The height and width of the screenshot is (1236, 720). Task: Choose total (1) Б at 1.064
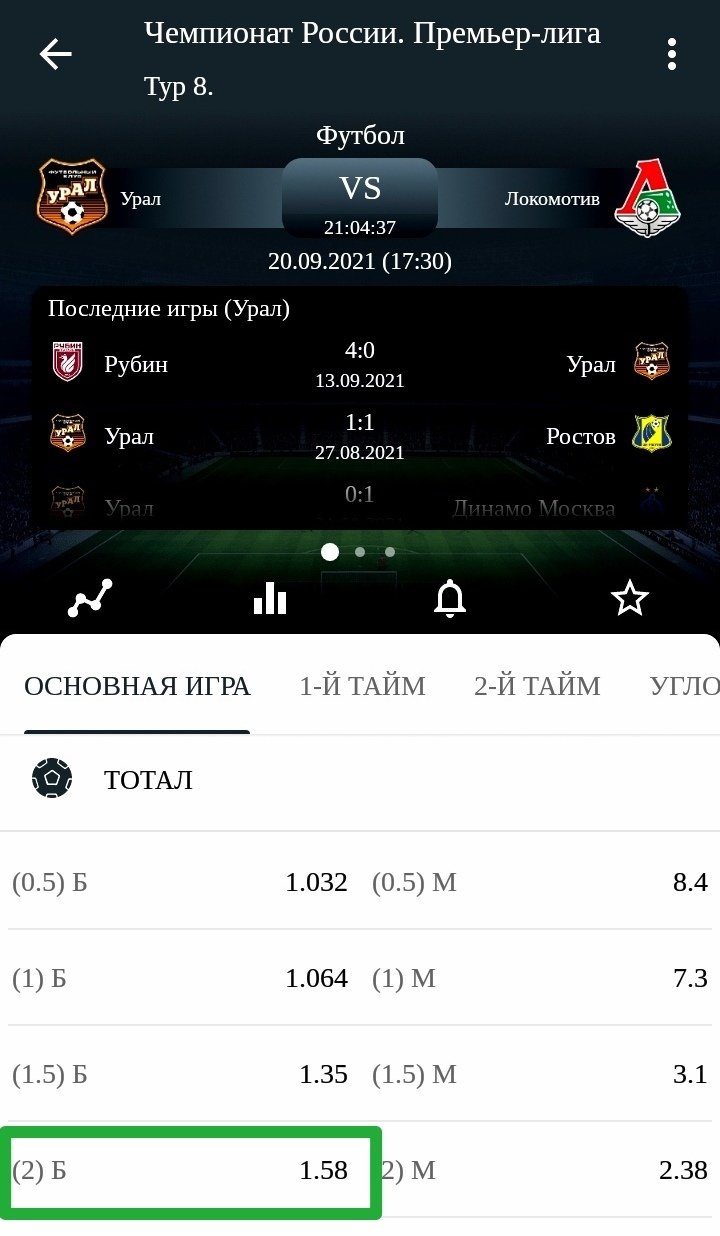[x=180, y=978]
